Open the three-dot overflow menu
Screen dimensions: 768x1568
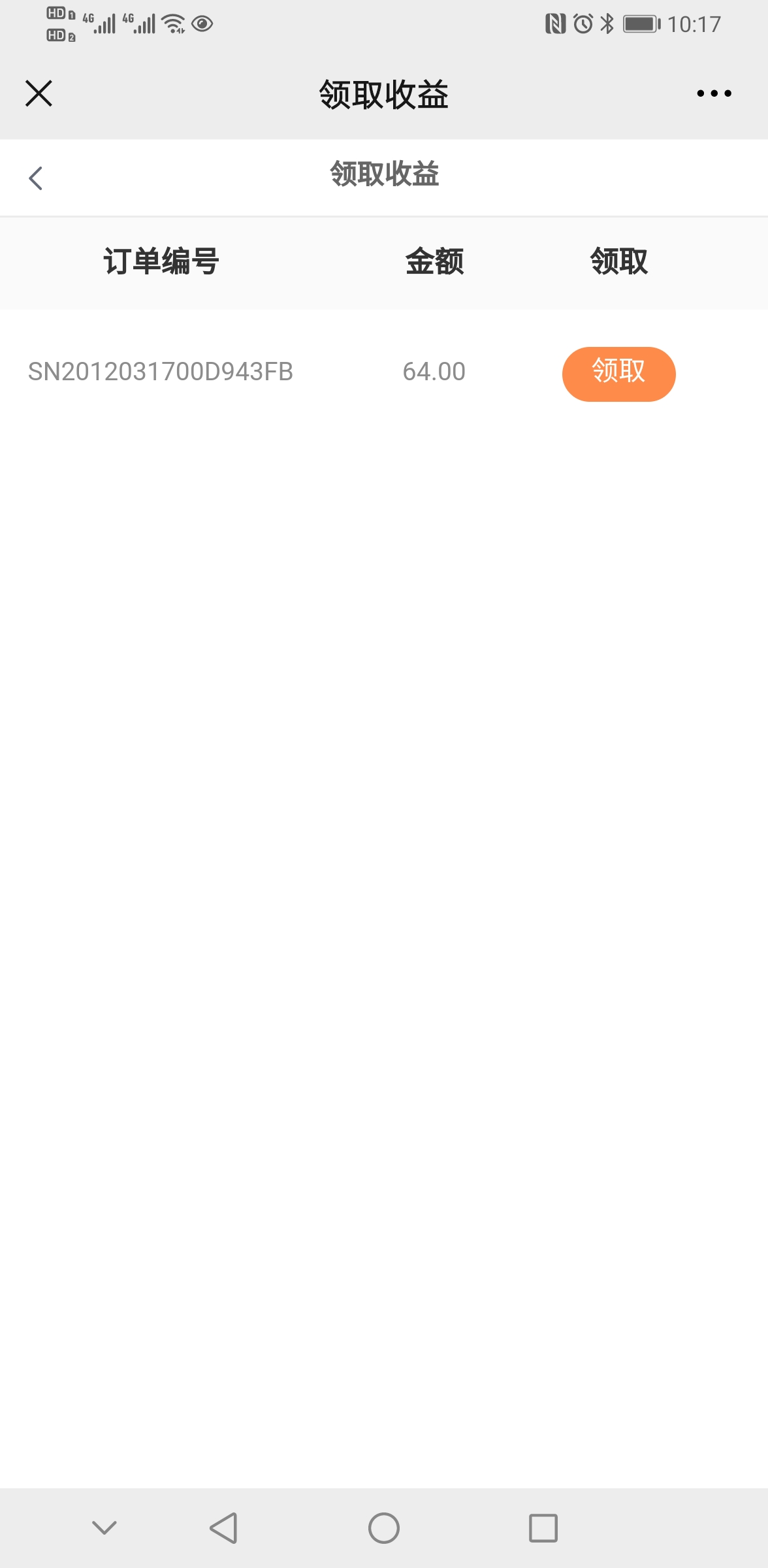pyautogui.click(x=714, y=93)
